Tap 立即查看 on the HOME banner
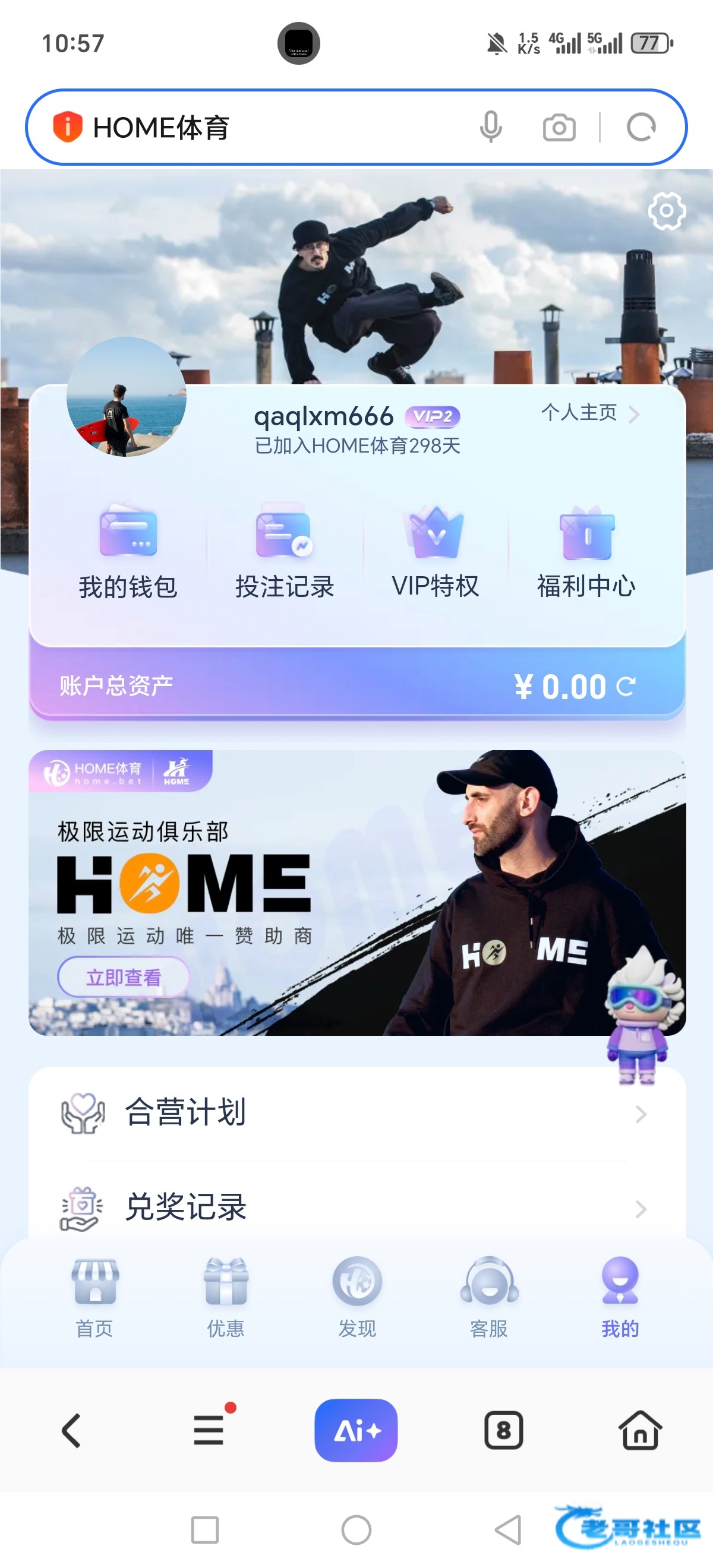The width and height of the screenshot is (713, 1568). [124, 977]
